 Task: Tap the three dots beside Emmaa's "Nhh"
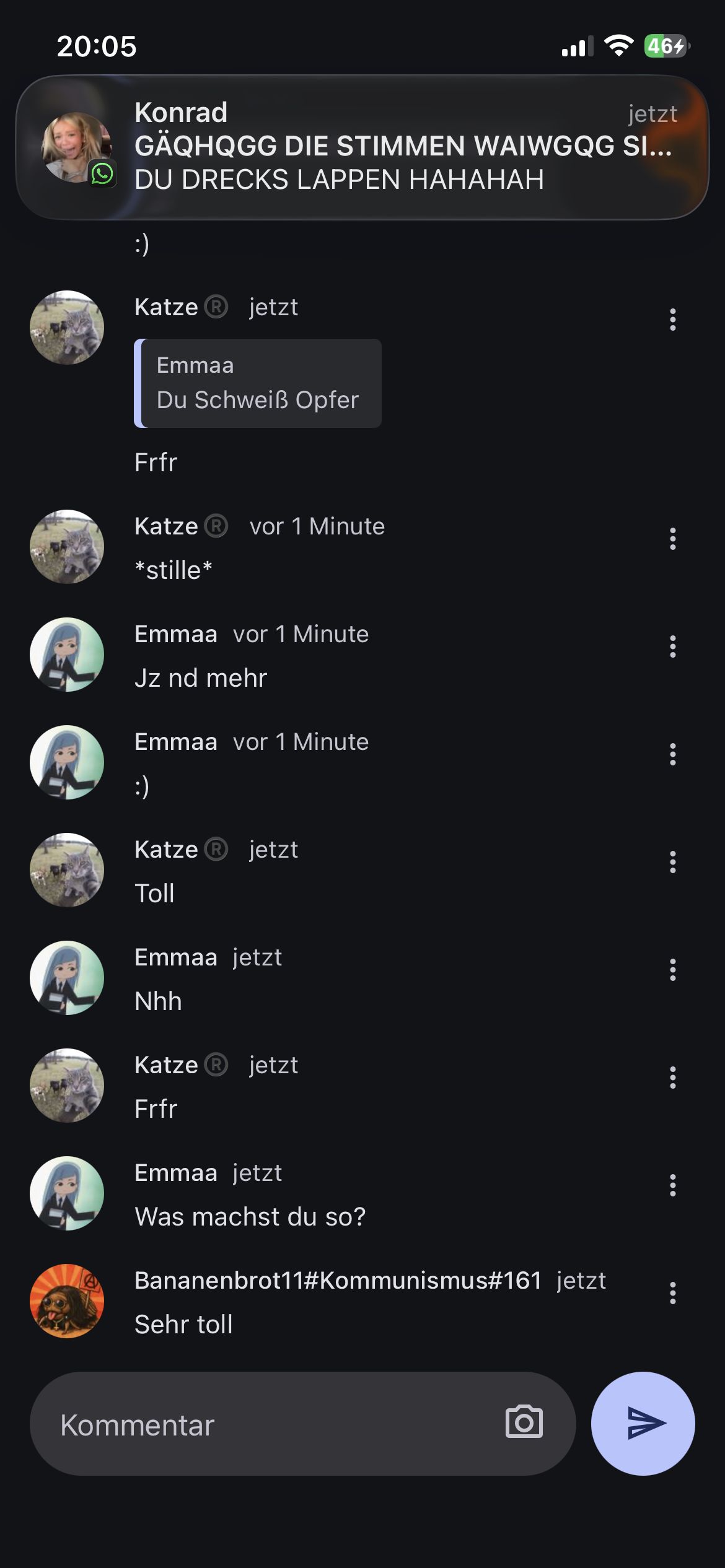pos(672,970)
